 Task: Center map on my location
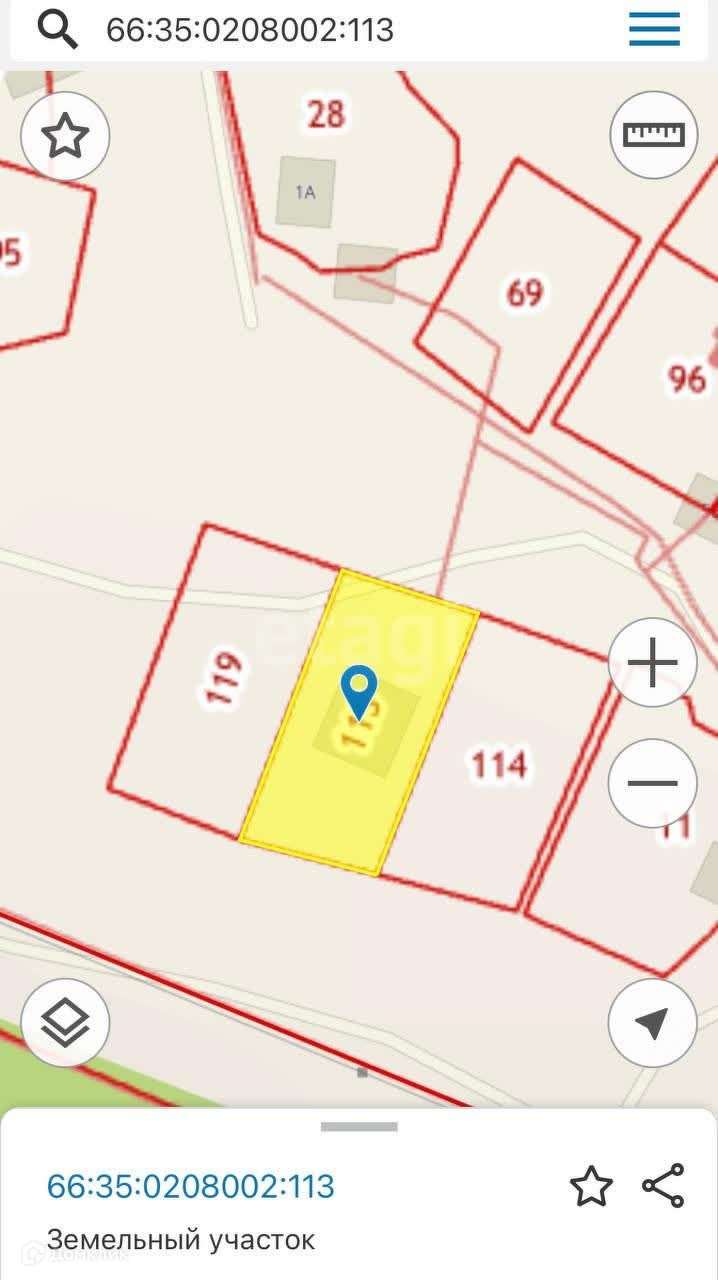pos(652,1023)
